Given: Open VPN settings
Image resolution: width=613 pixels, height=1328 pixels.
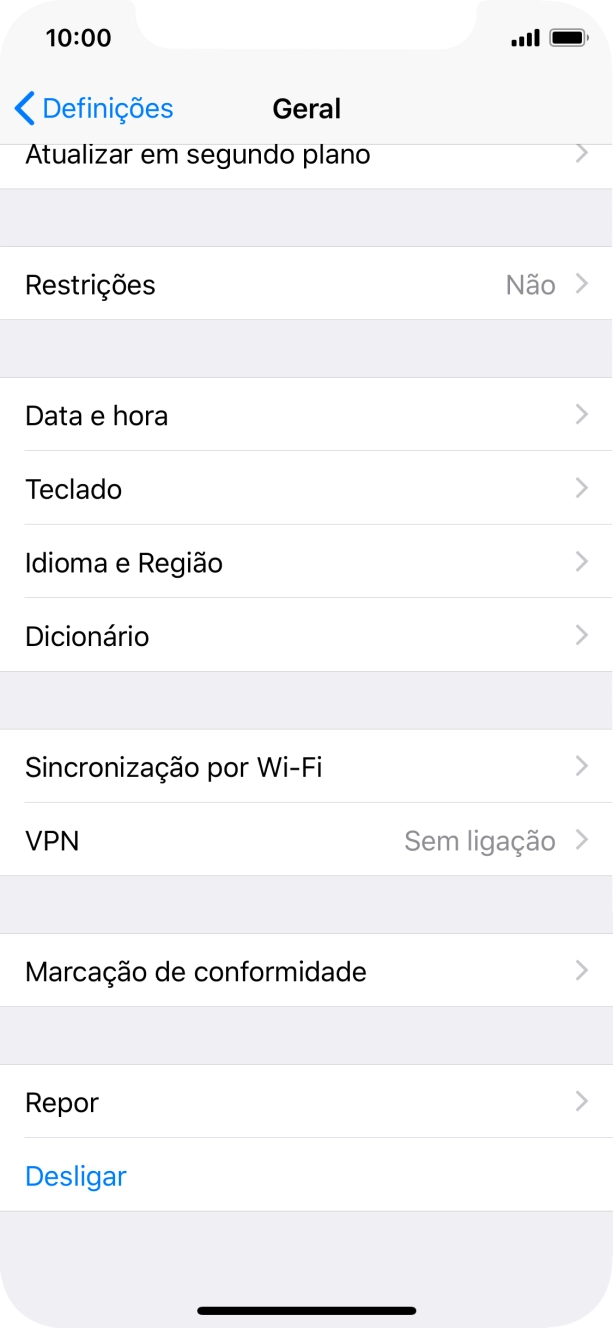Looking at the screenshot, I should (300, 840).
